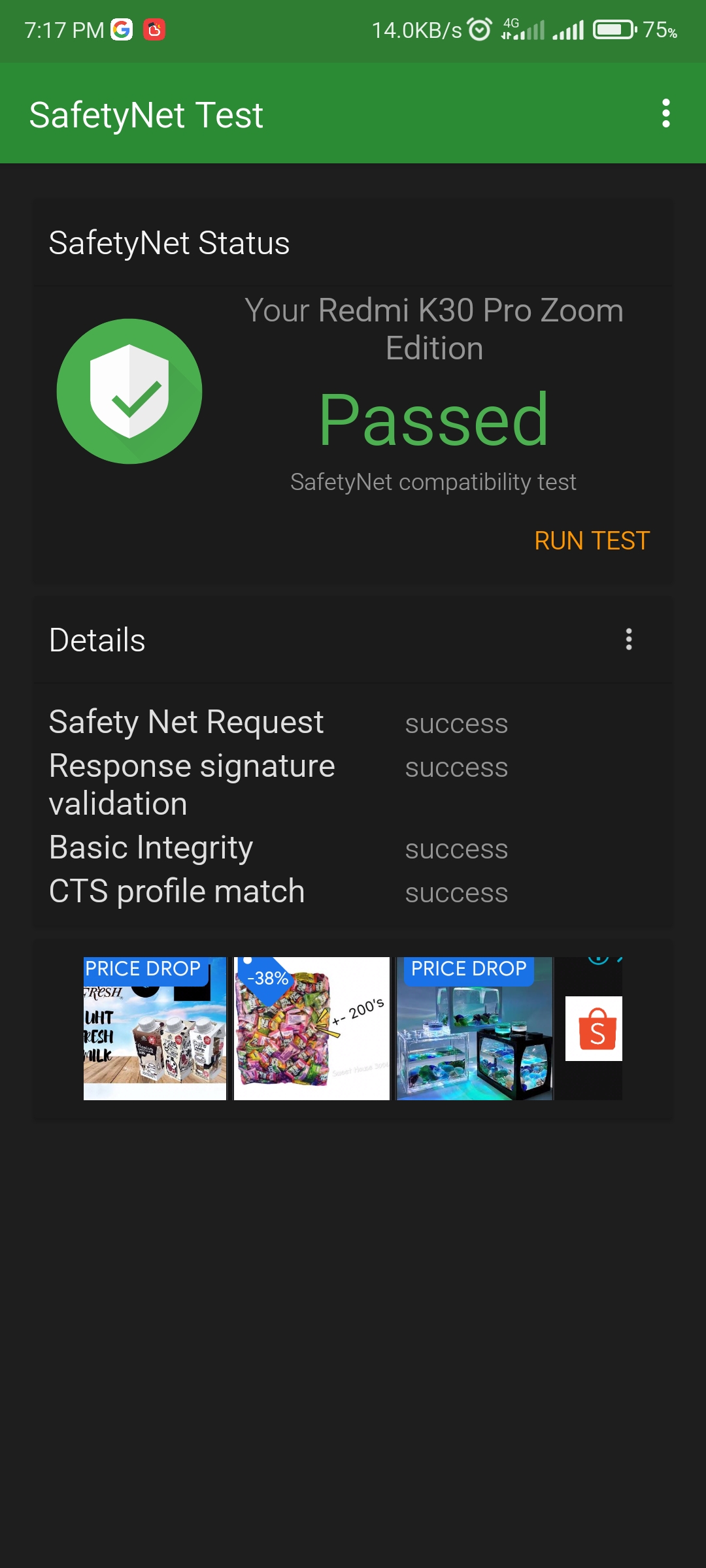Open the Details card overflow menu

pos(629,640)
